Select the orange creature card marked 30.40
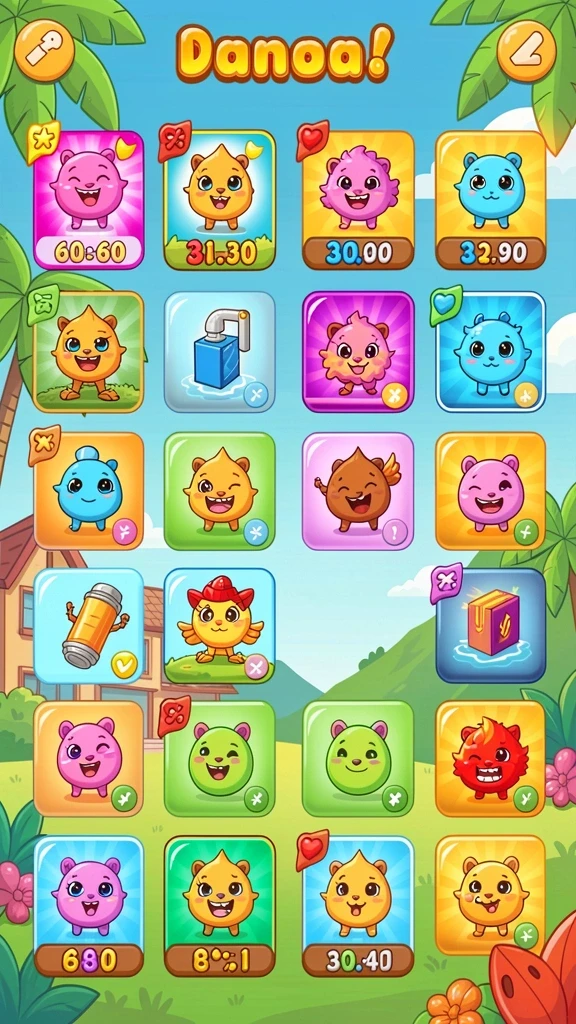 358,906
